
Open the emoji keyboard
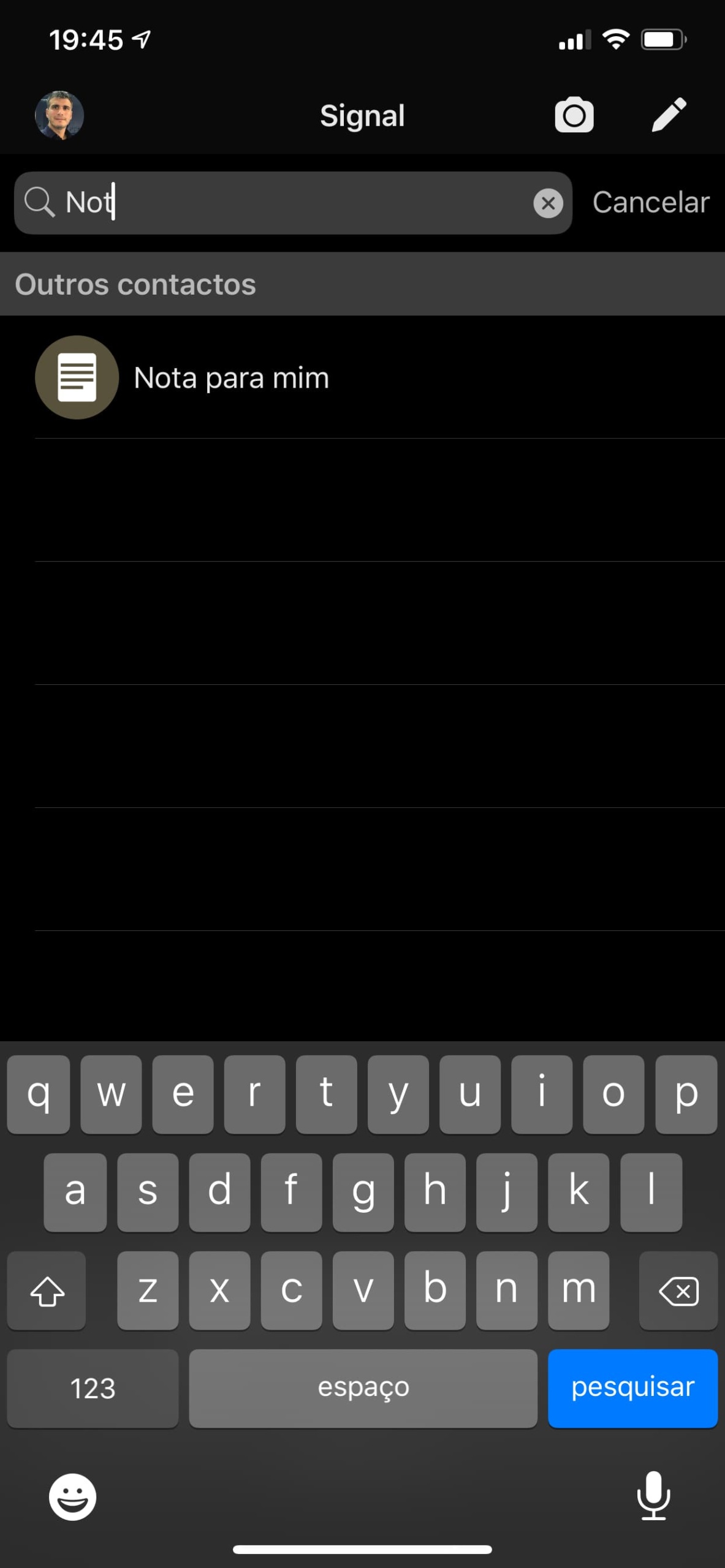[72, 1497]
